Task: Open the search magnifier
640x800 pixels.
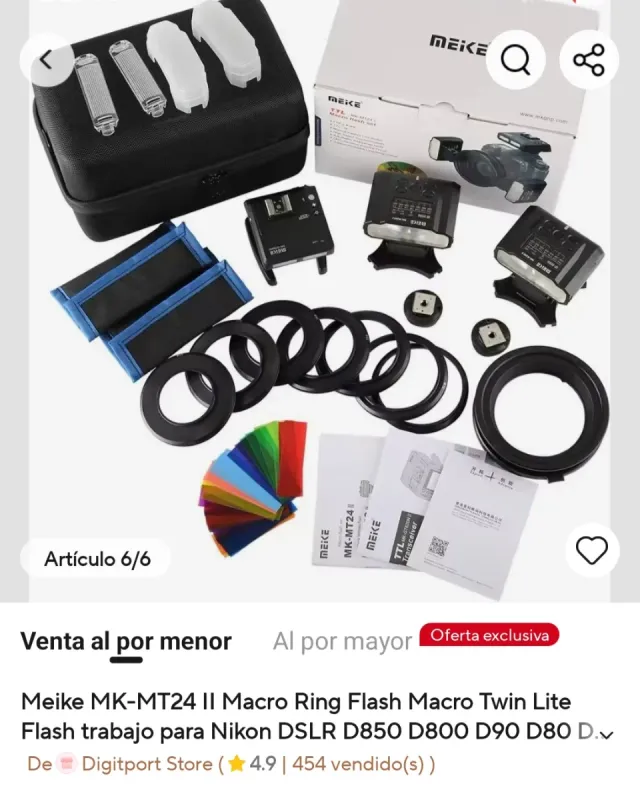Action: pyautogui.click(x=516, y=60)
